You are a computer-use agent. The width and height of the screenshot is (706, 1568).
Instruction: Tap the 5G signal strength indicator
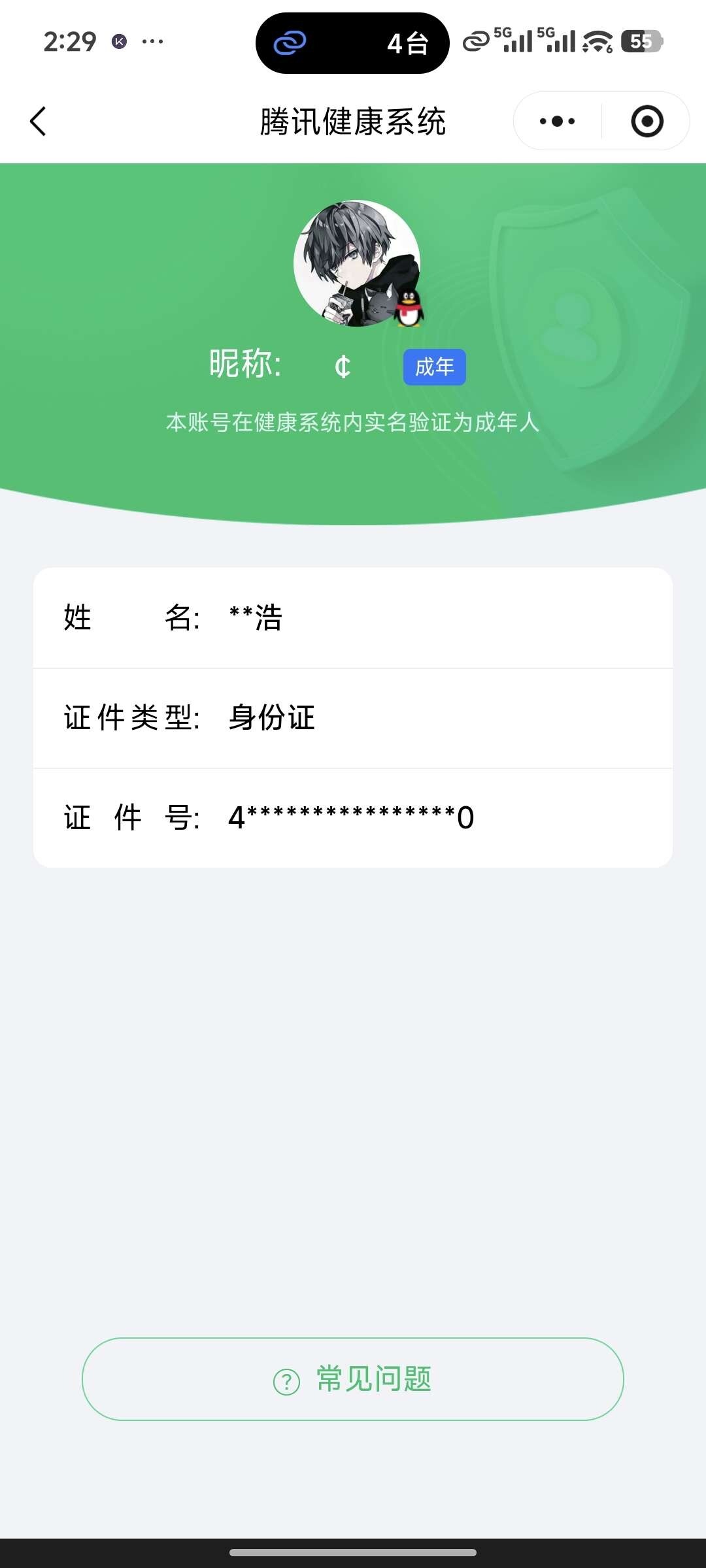tap(516, 41)
